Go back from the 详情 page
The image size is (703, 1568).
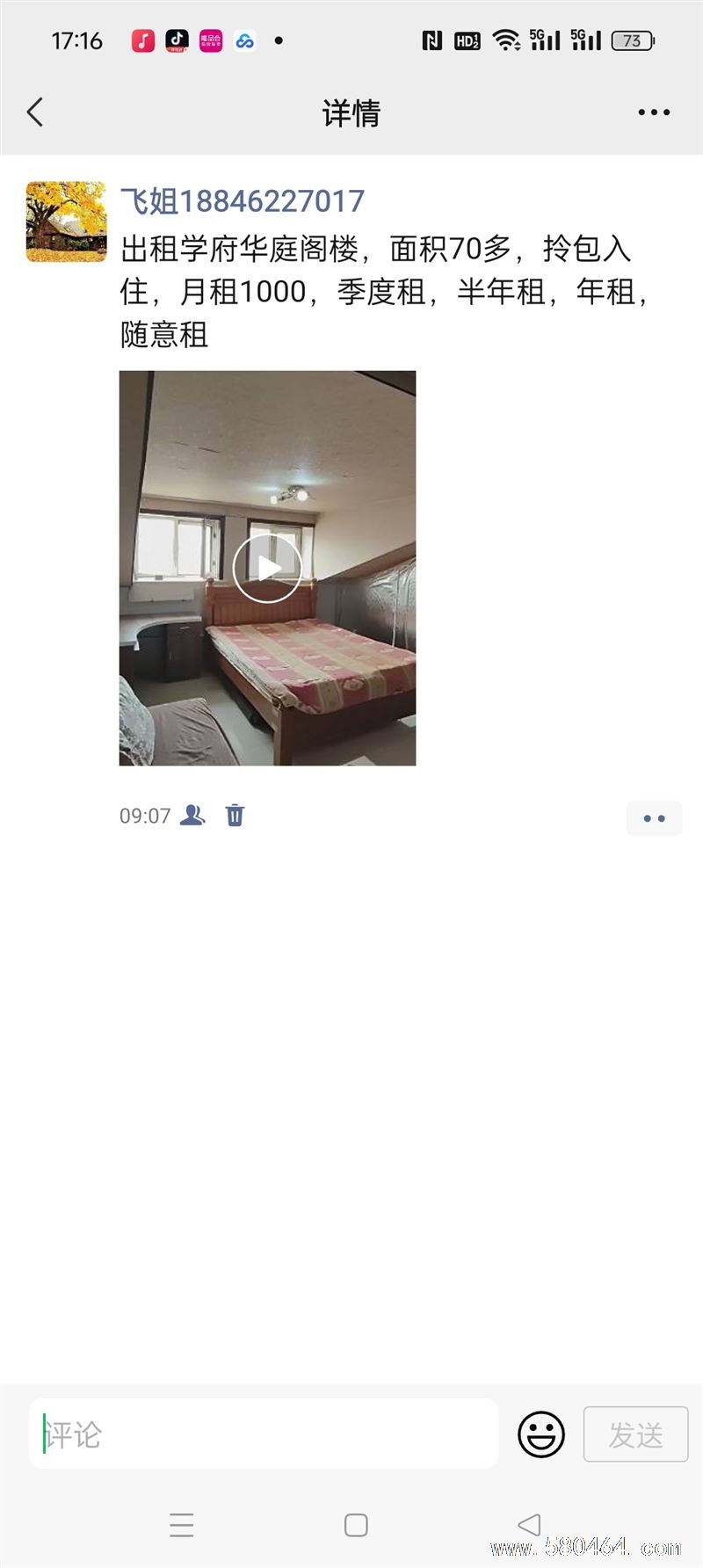tap(35, 113)
